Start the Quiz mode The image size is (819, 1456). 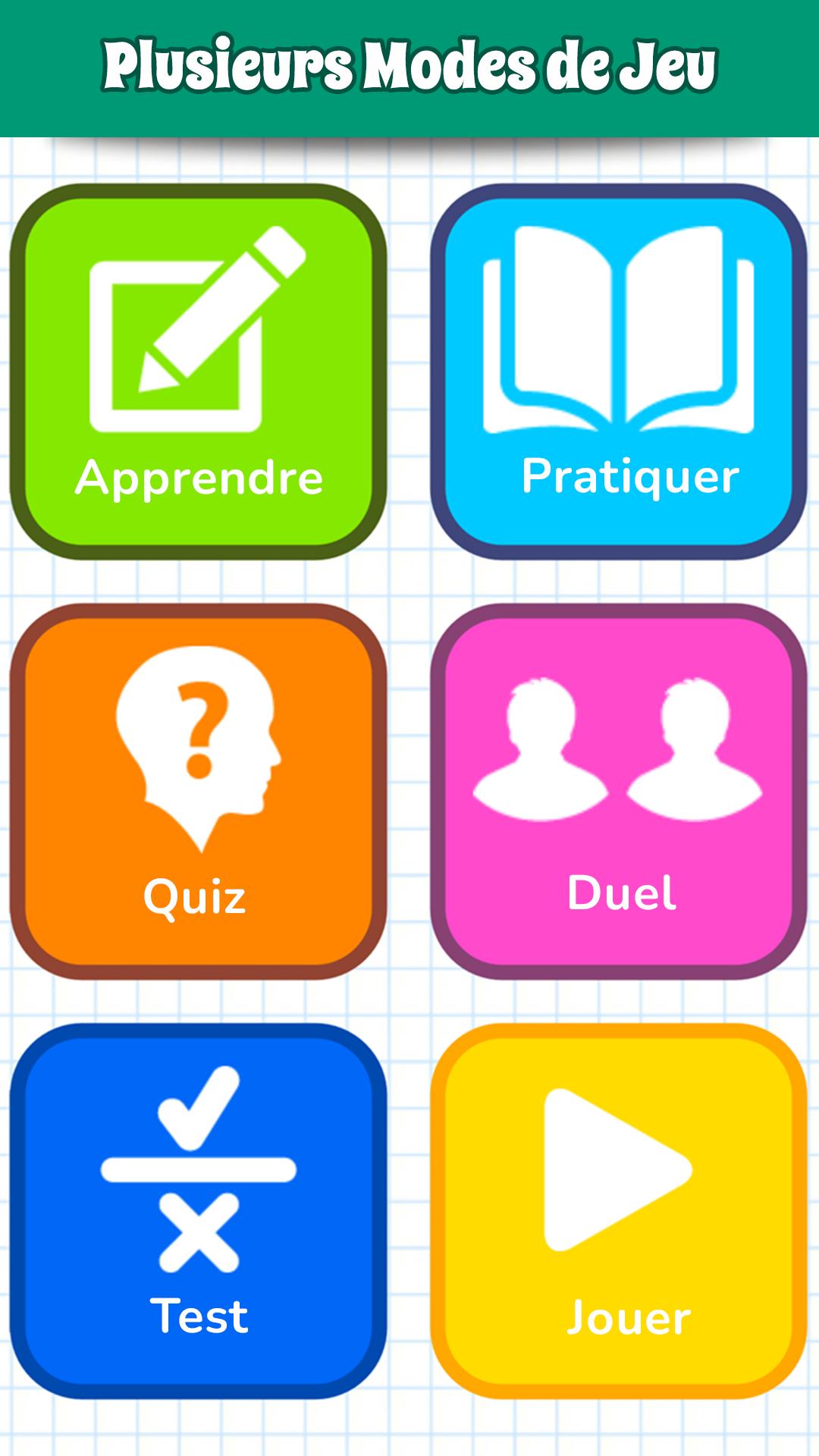[199, 791]
